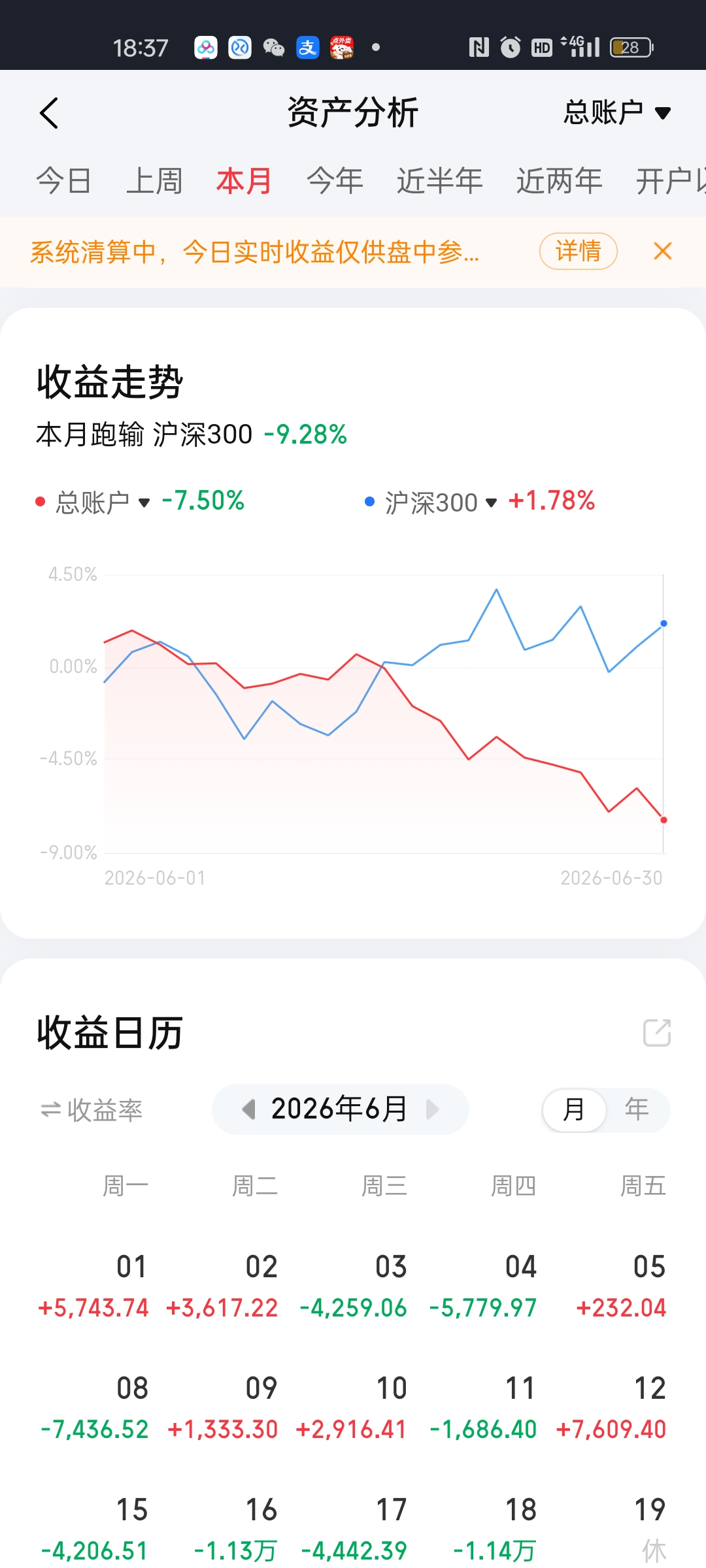Open the 总账户 account dropdown in header
This screenshot has width=706, height=1568.
617,112
